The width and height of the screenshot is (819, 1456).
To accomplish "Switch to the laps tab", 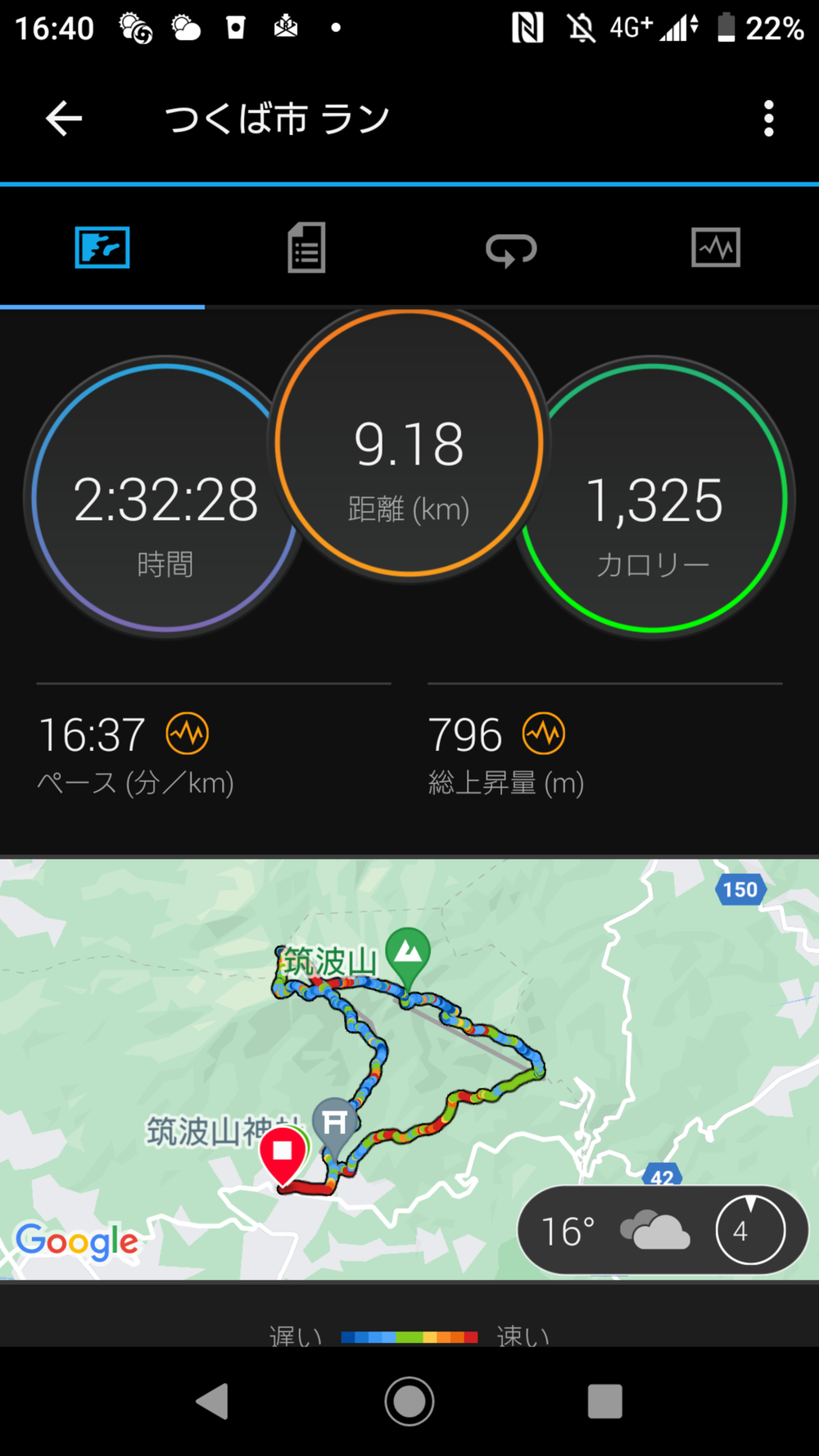I will coord(511,248).
